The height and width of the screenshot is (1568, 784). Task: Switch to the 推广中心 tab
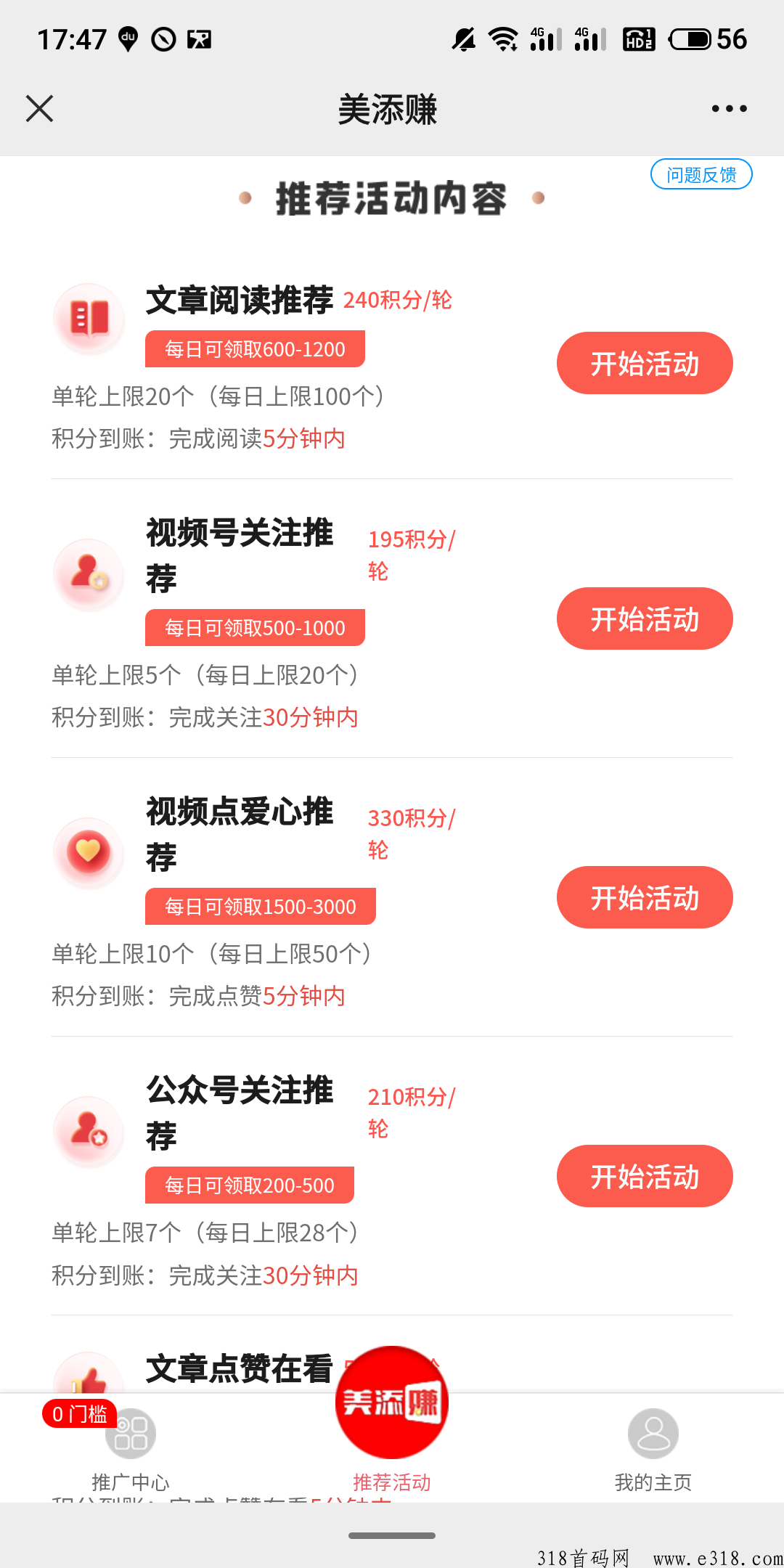131,1448
